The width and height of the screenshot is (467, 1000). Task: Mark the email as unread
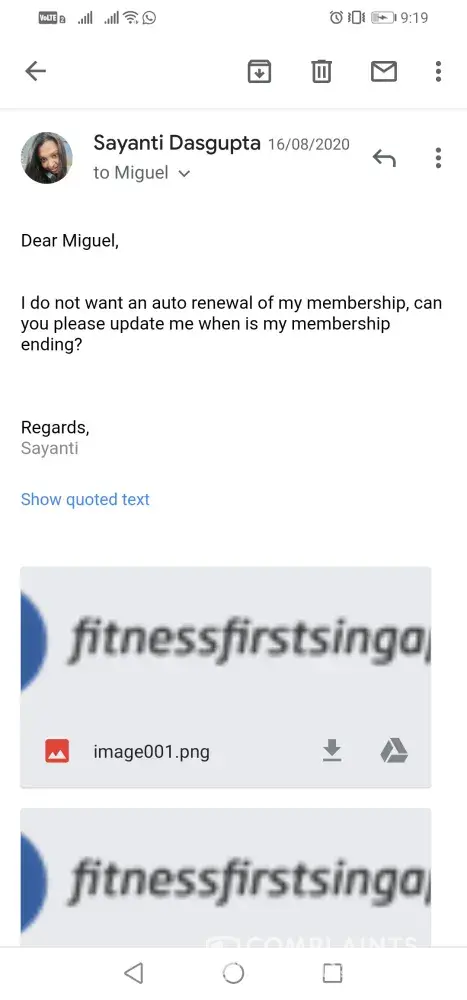(x=383, y=71)
